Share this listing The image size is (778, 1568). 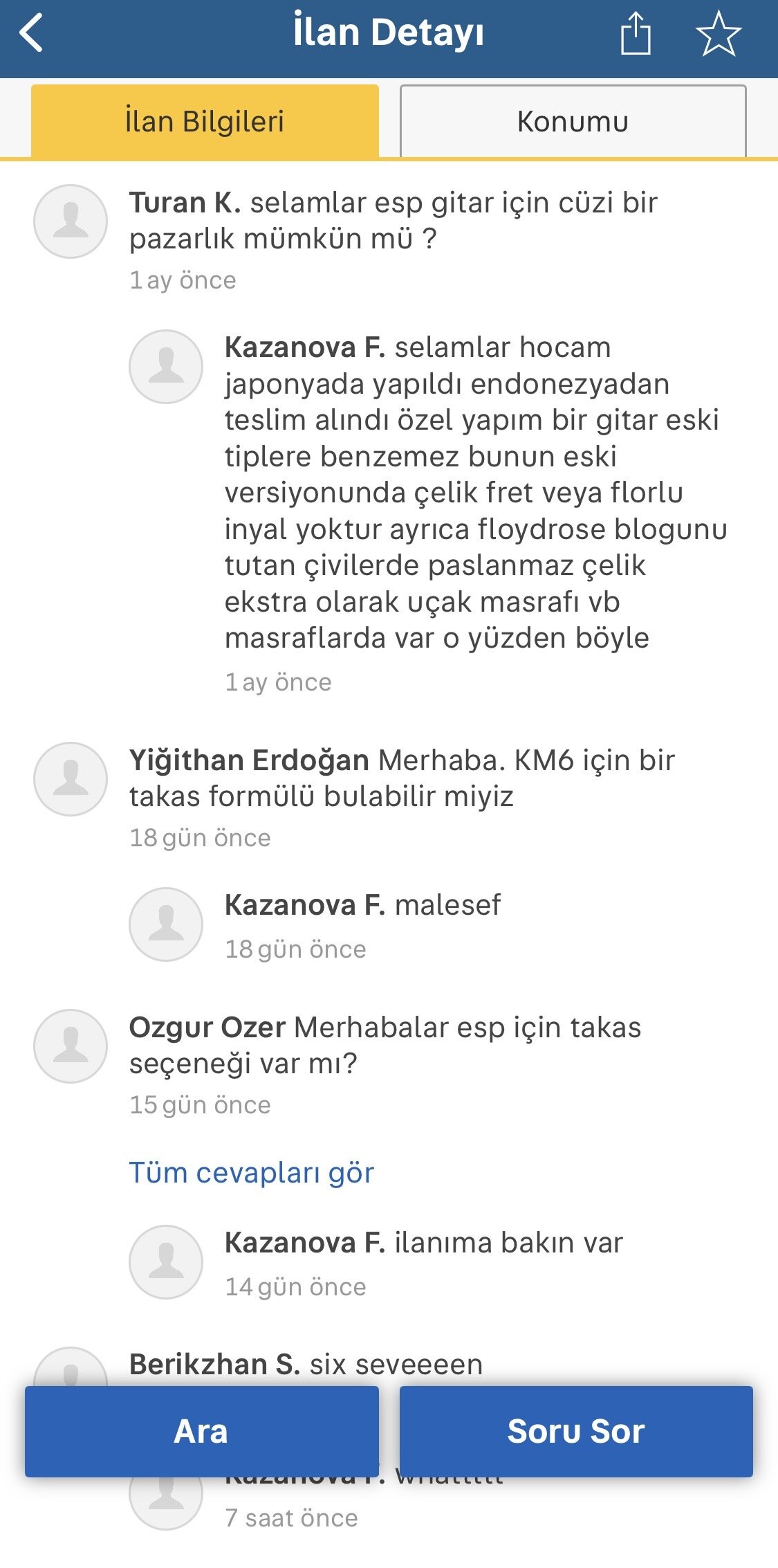coord(635,33)
